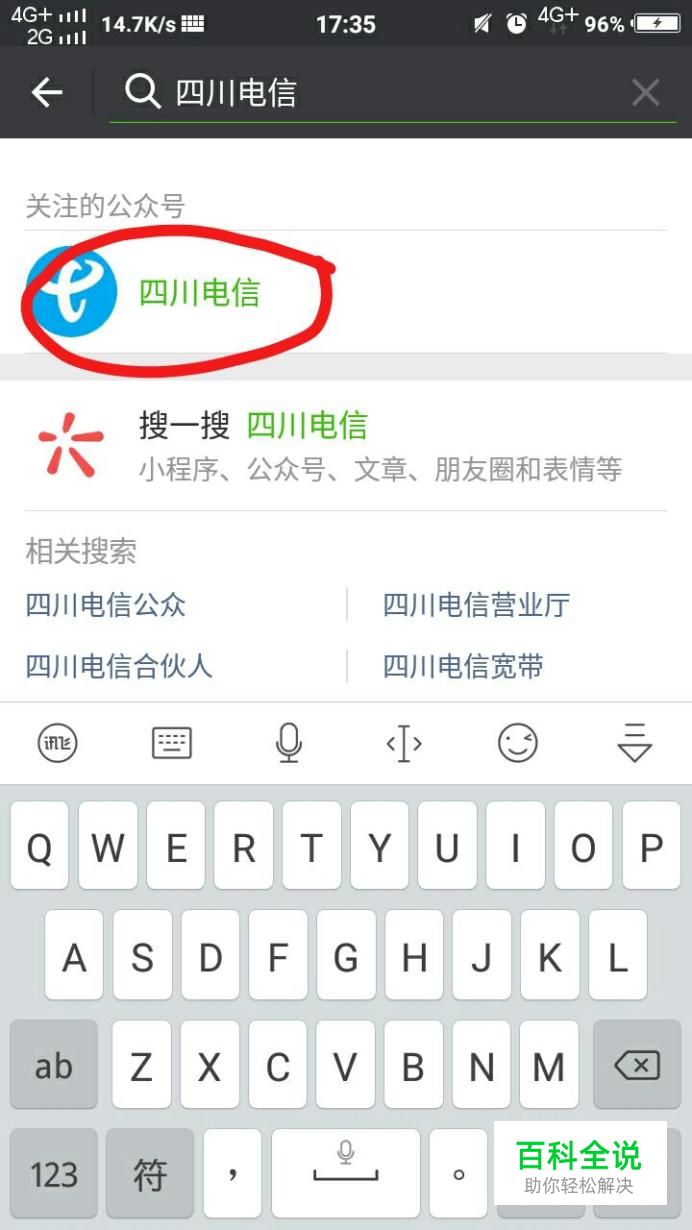The width and height of the screenshot is (692, 1230).
Task: Go back from the search screen
Action: (x=47, y=93)
